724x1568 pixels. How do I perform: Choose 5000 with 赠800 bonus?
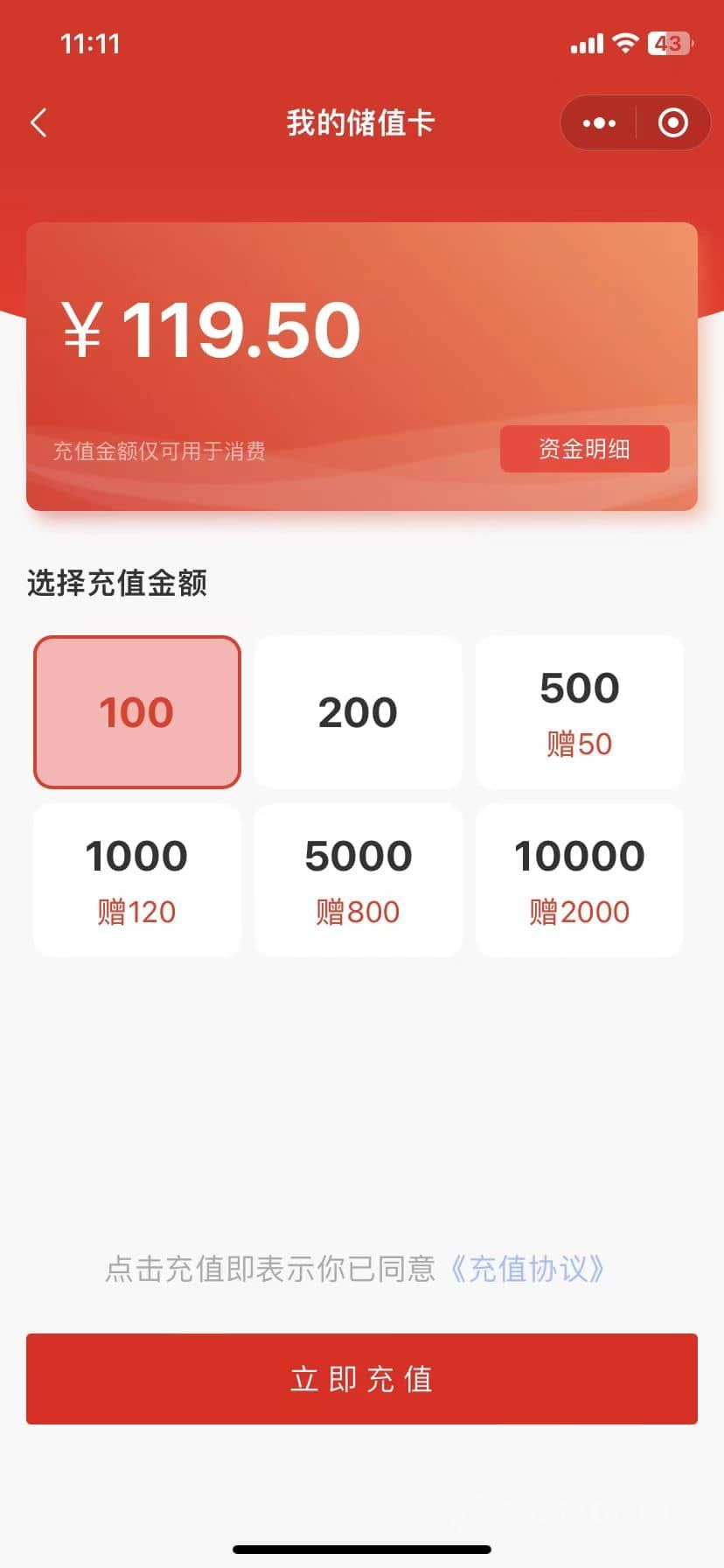(x=358, y=879)
